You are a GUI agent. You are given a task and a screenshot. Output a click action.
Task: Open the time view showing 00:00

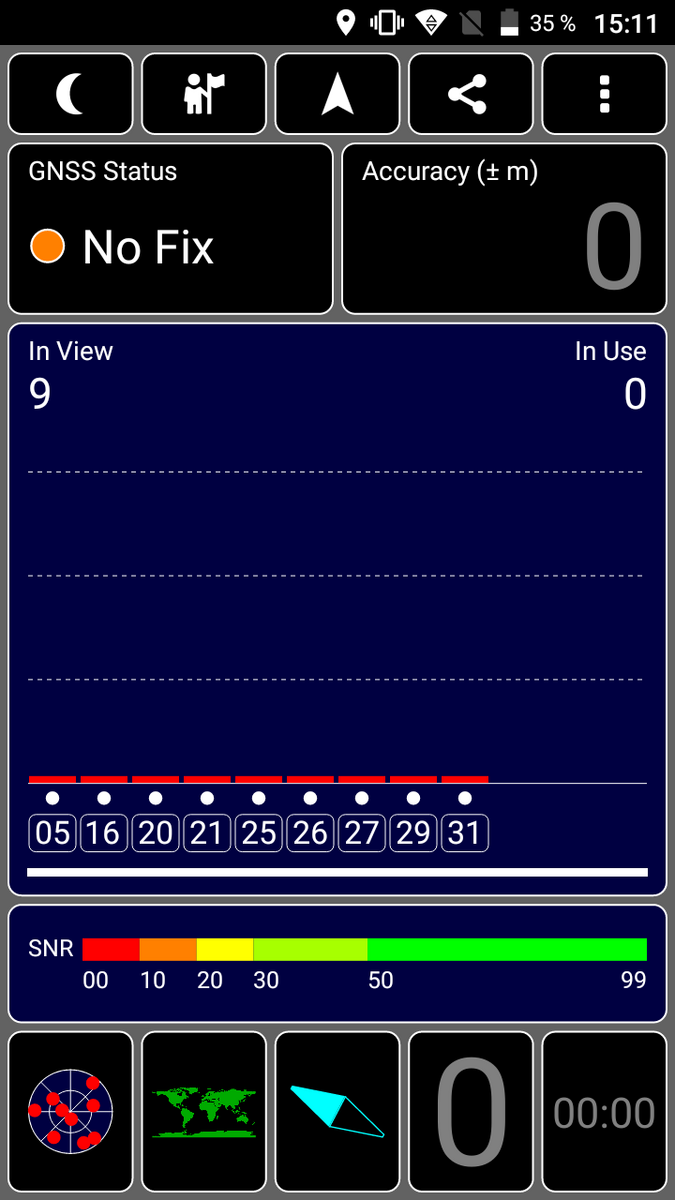(x=604, y=1113)
